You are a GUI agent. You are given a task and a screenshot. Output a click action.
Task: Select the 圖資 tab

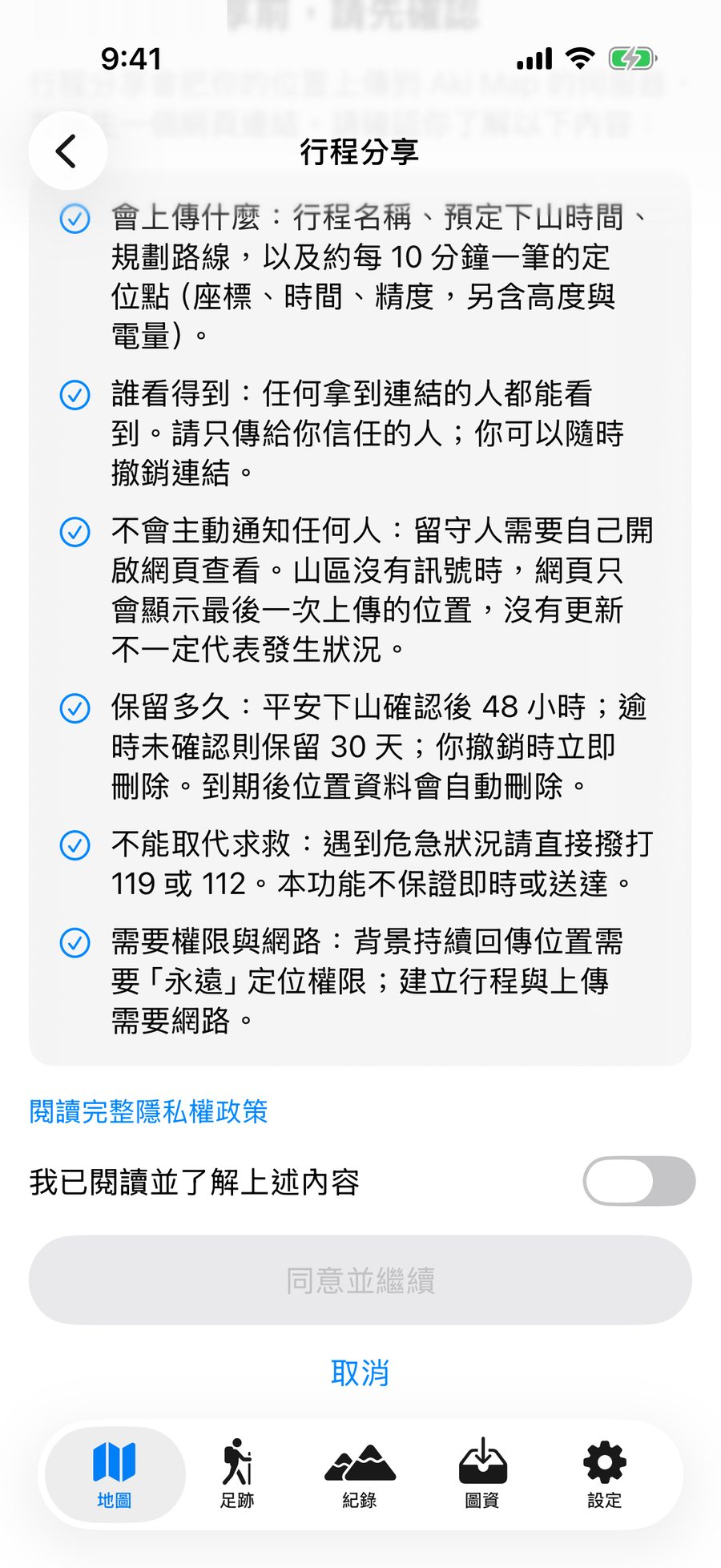[x=482, y=1475]
